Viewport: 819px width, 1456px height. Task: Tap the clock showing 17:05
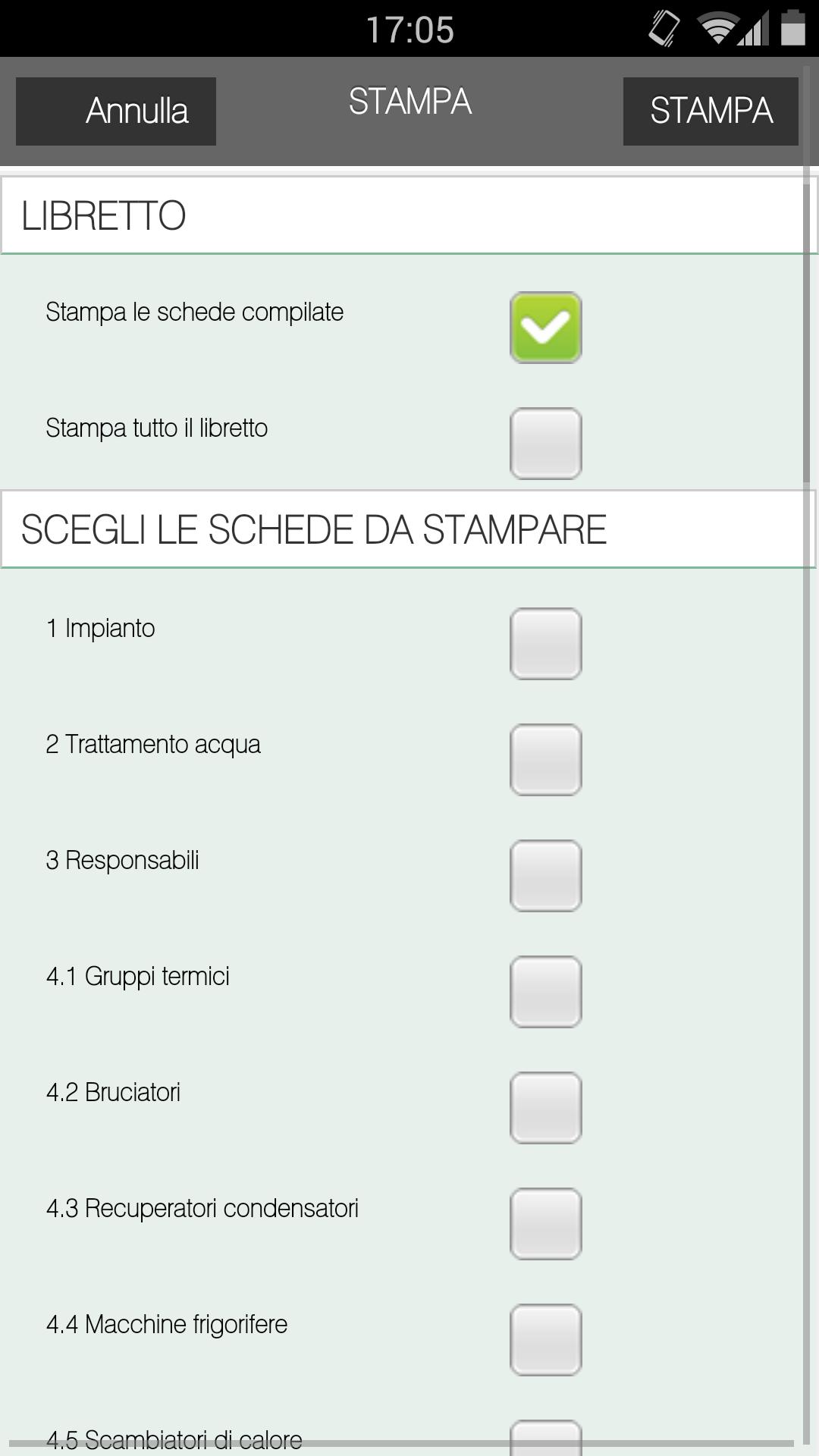(409, 27)
